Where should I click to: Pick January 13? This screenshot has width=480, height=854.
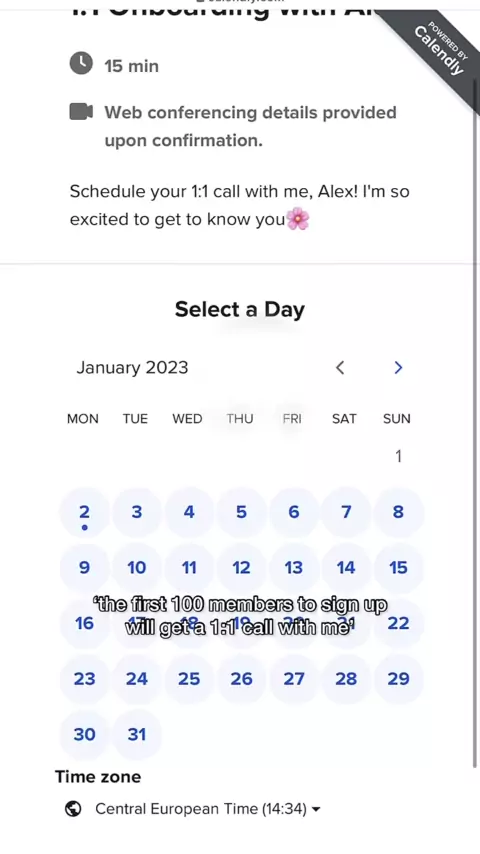[x=294, y=568]
